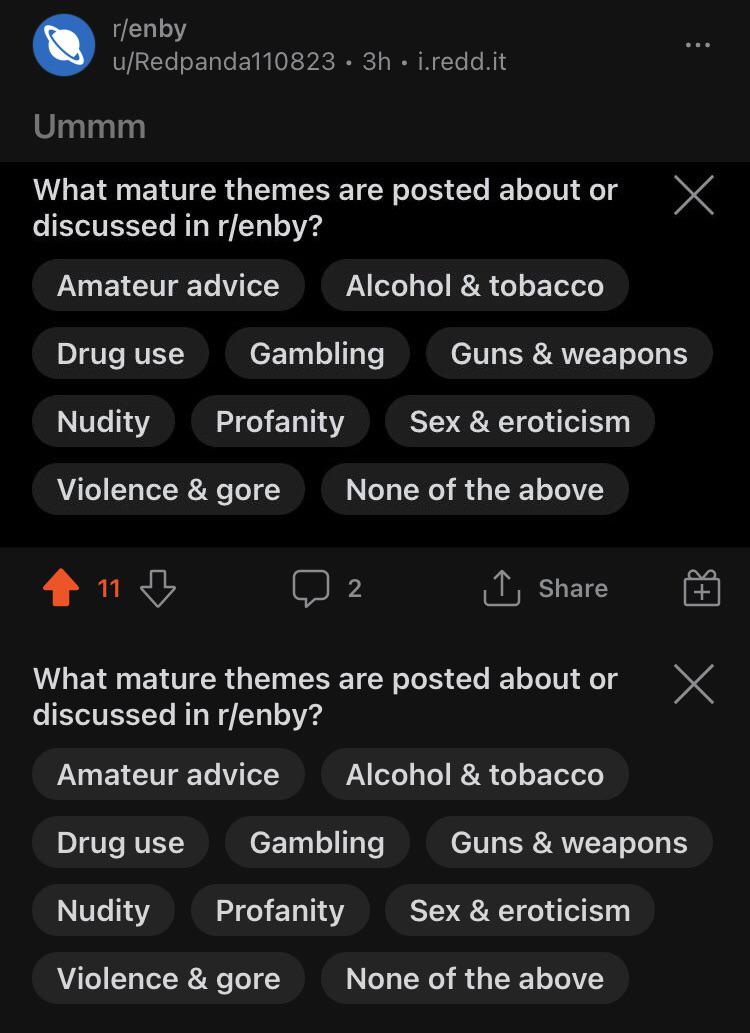Give an award to this post

point(701,588)
